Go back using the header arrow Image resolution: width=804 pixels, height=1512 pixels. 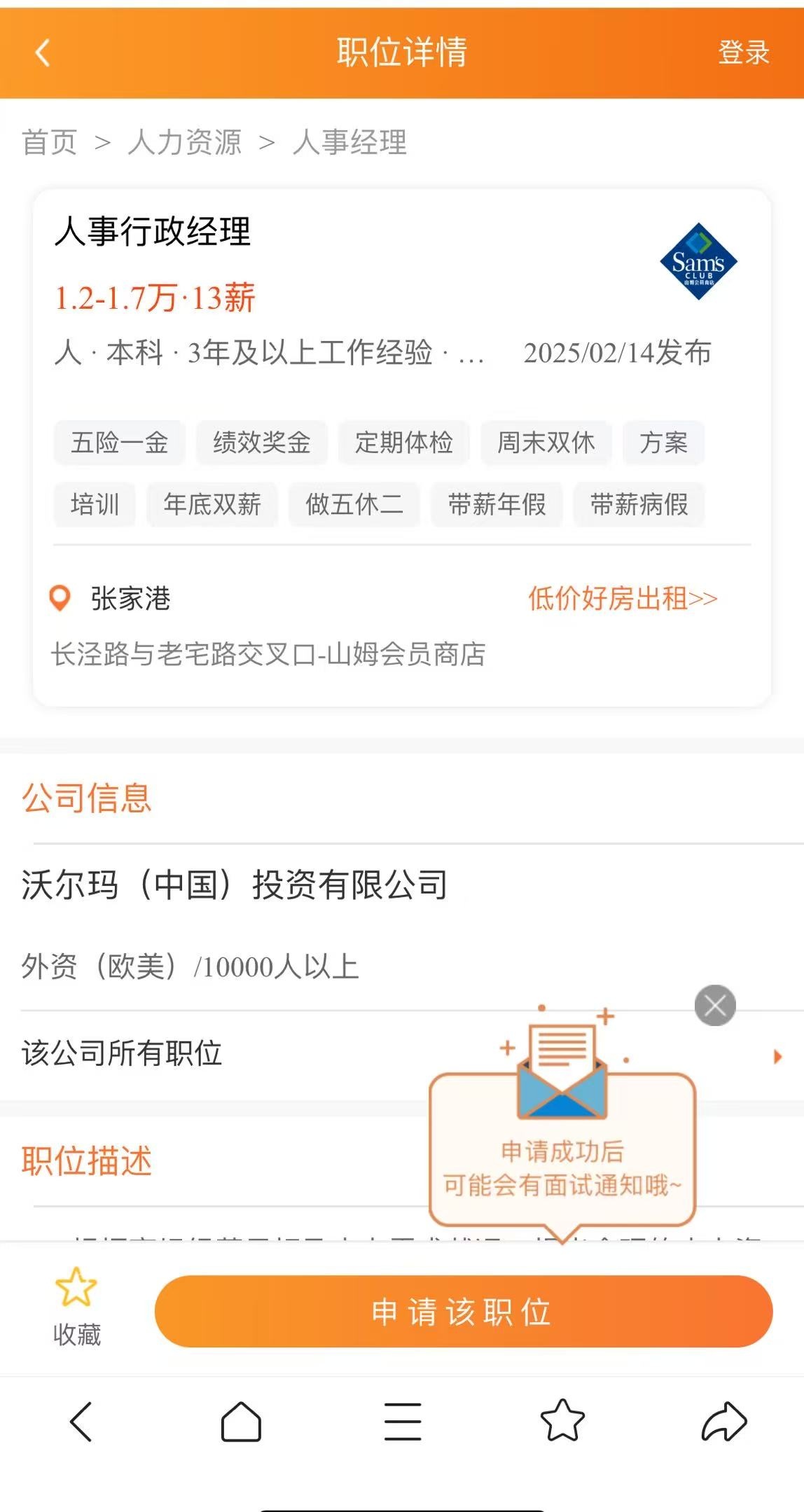coord(43,53)
